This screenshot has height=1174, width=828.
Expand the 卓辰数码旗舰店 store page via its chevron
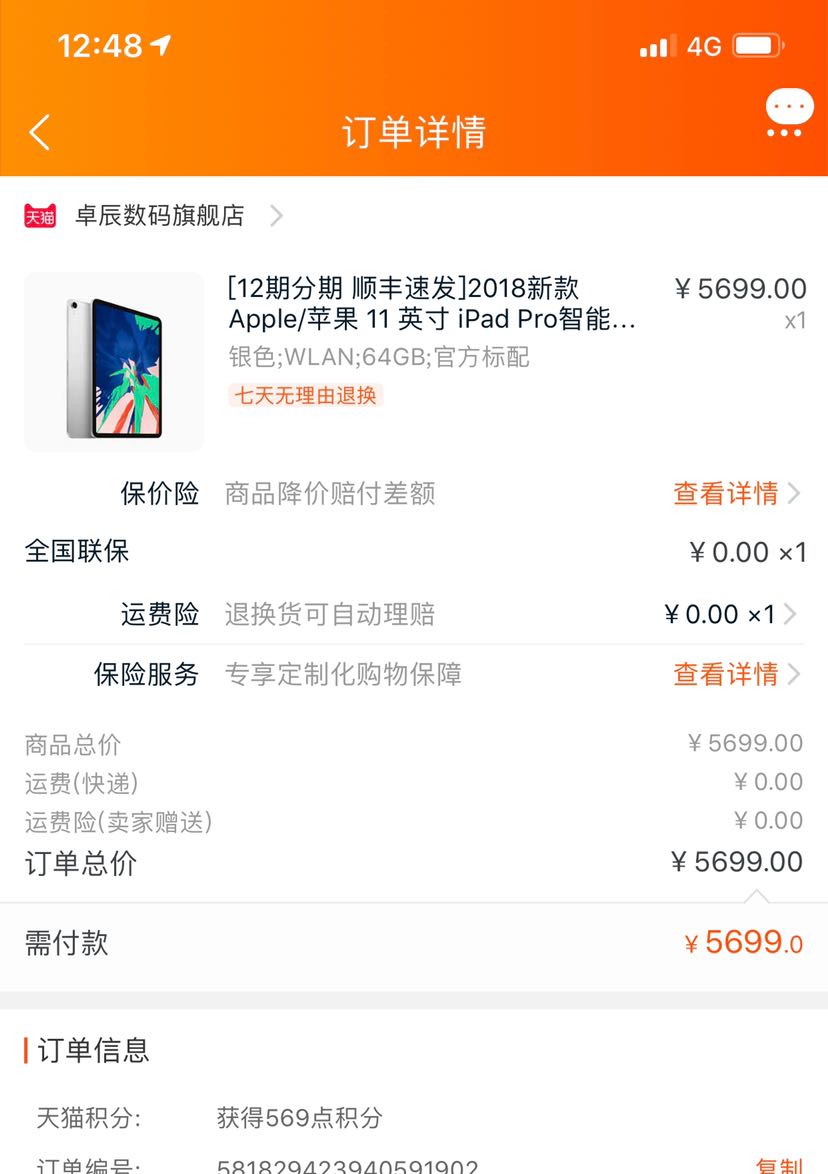tap(276, 215)
